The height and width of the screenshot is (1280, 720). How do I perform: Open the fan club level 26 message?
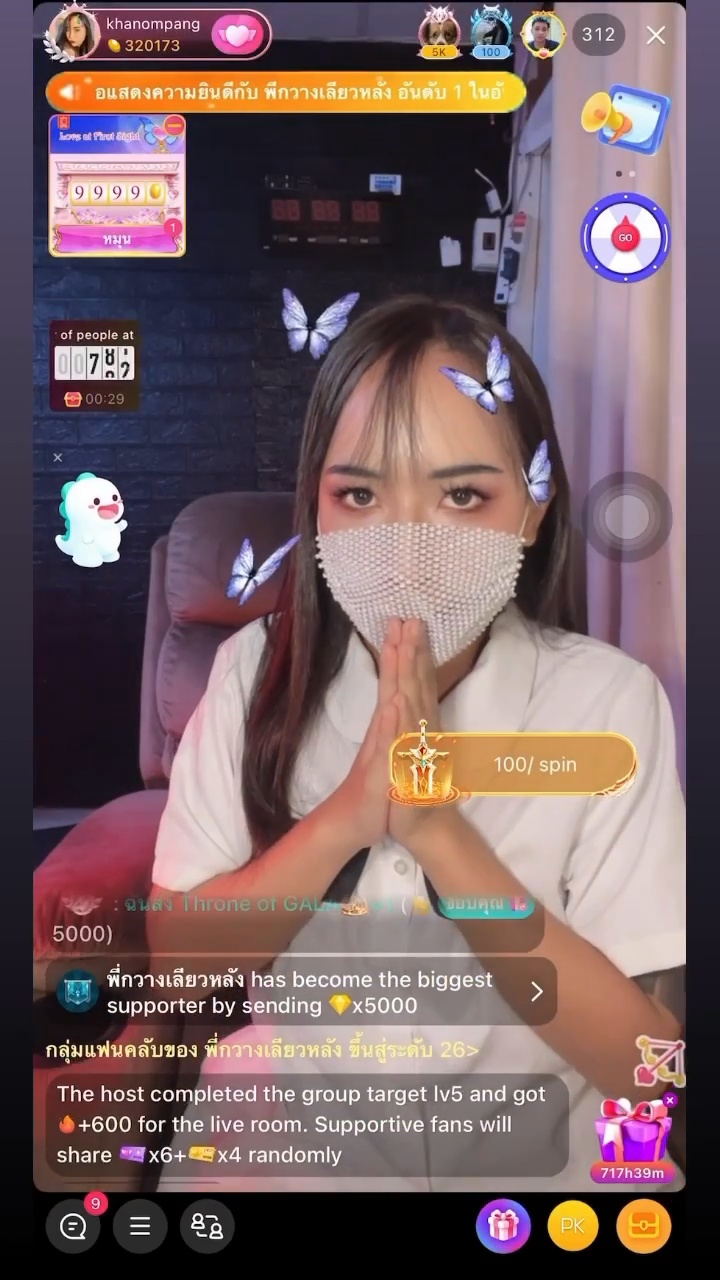[x=262, y=1050]
